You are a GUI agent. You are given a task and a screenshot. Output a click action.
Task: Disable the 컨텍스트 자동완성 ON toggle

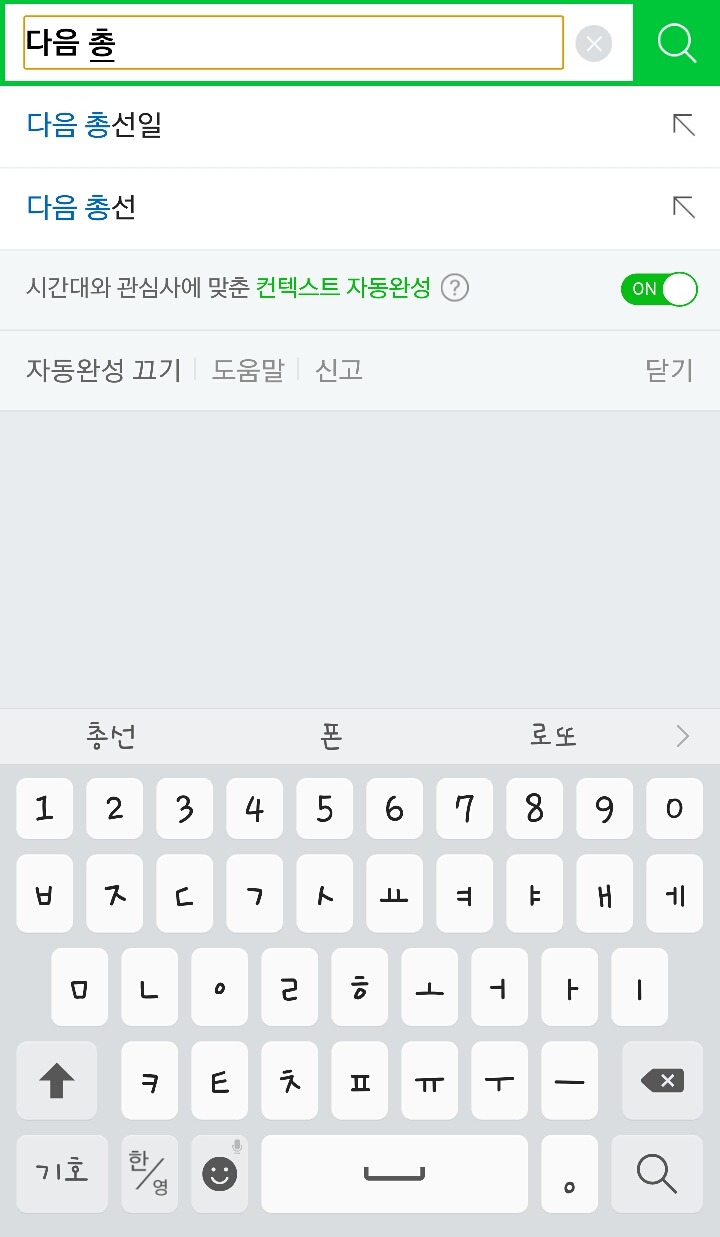tap(659, 288)
